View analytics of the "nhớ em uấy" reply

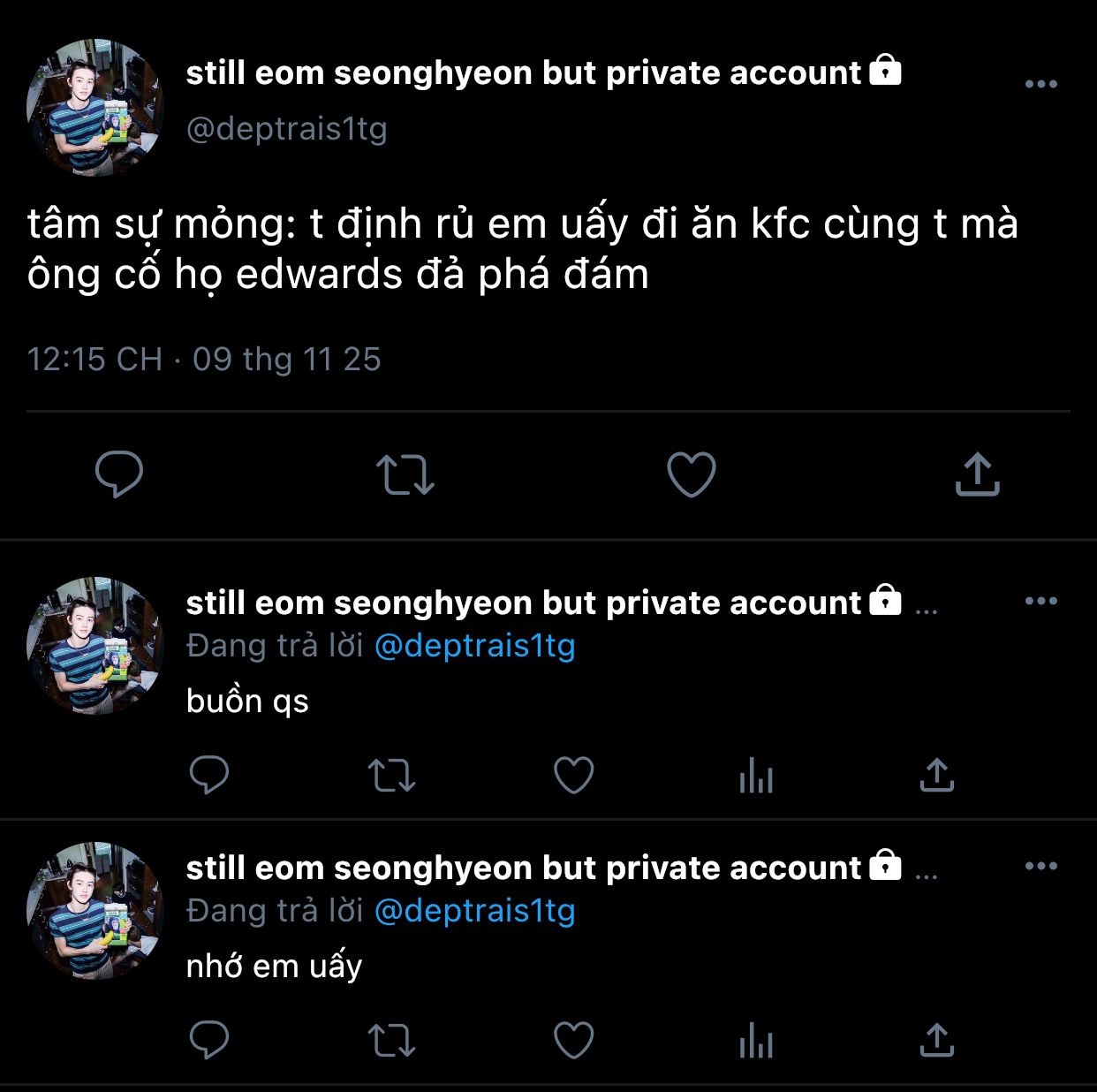point(756,1040)
